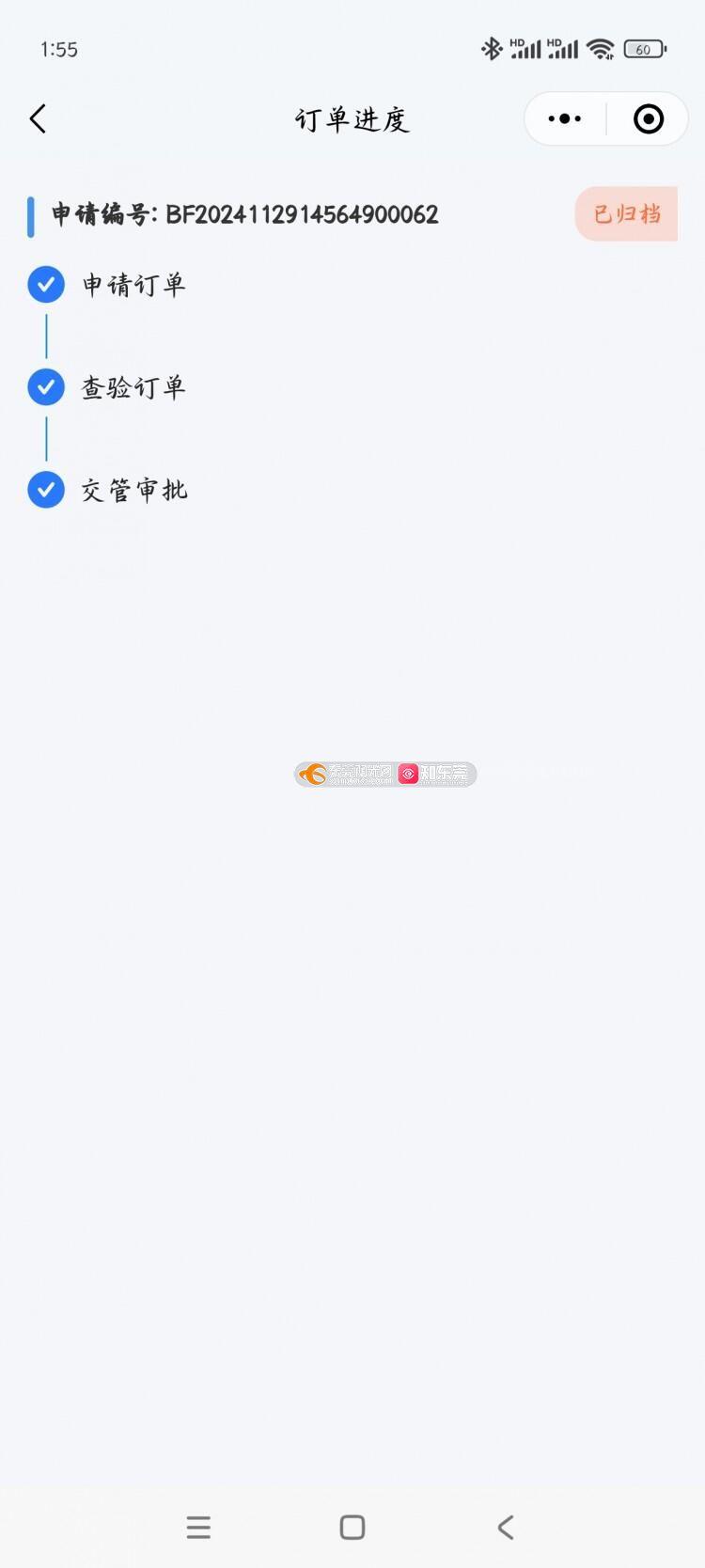705x1568 pixels.
Task: Tap the system home button
Action: tap(352, 1528)
